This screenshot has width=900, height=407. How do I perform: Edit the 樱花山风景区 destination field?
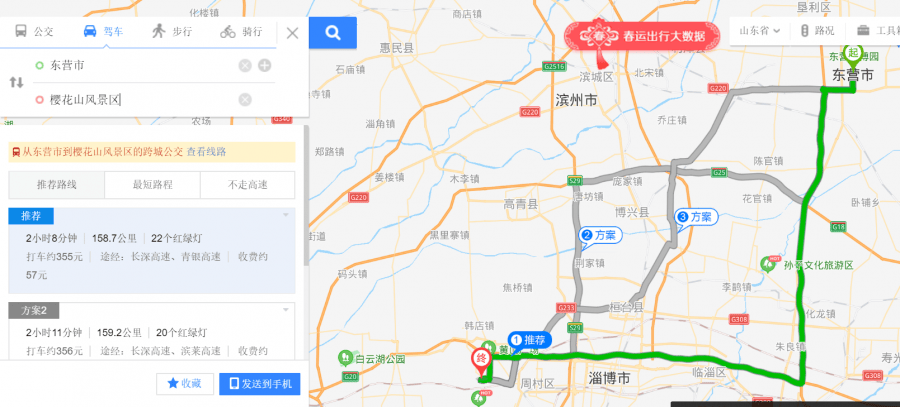(x=130, y=99)
